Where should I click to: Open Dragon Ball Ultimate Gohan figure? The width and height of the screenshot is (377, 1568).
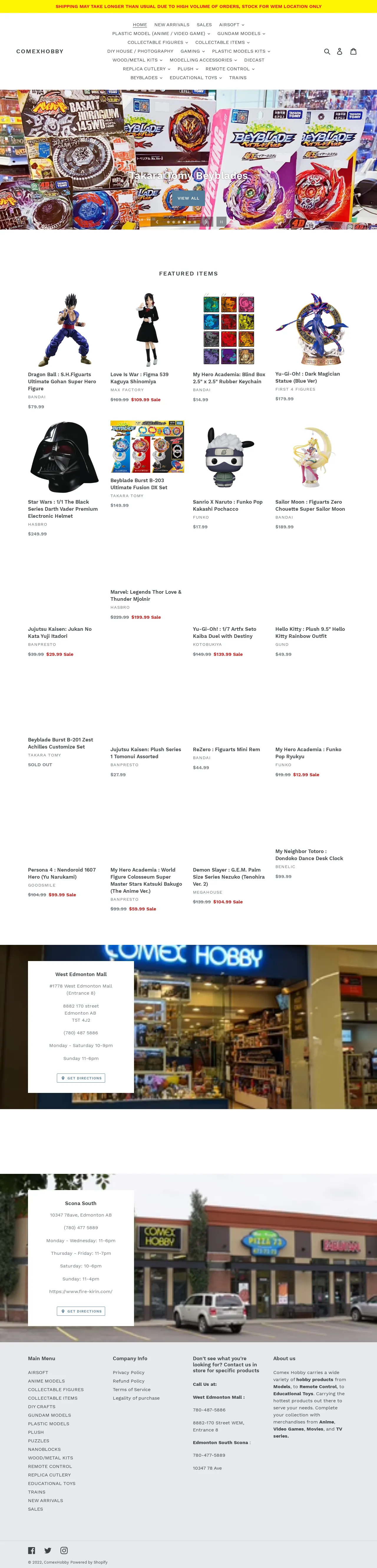[62, 381]
